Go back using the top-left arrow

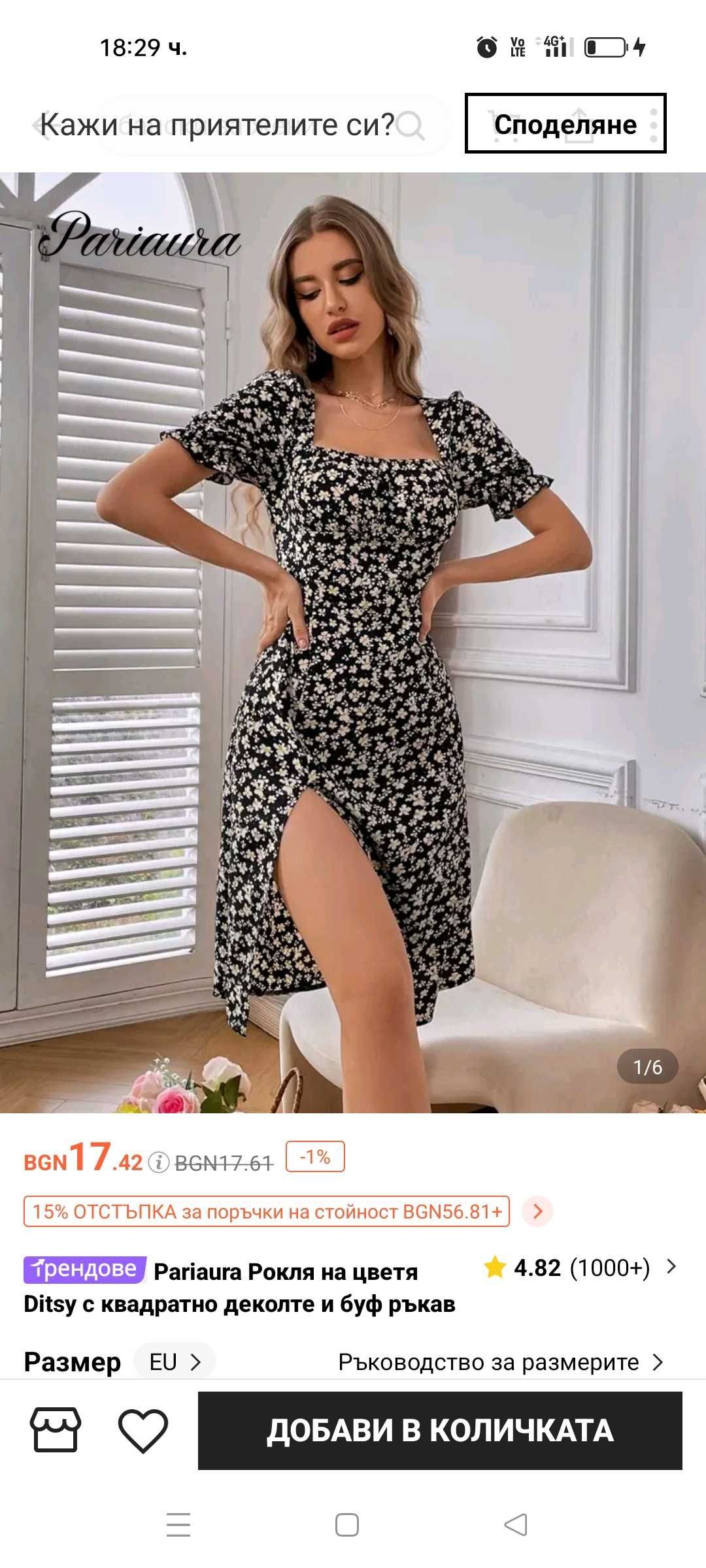click(41, 124)
